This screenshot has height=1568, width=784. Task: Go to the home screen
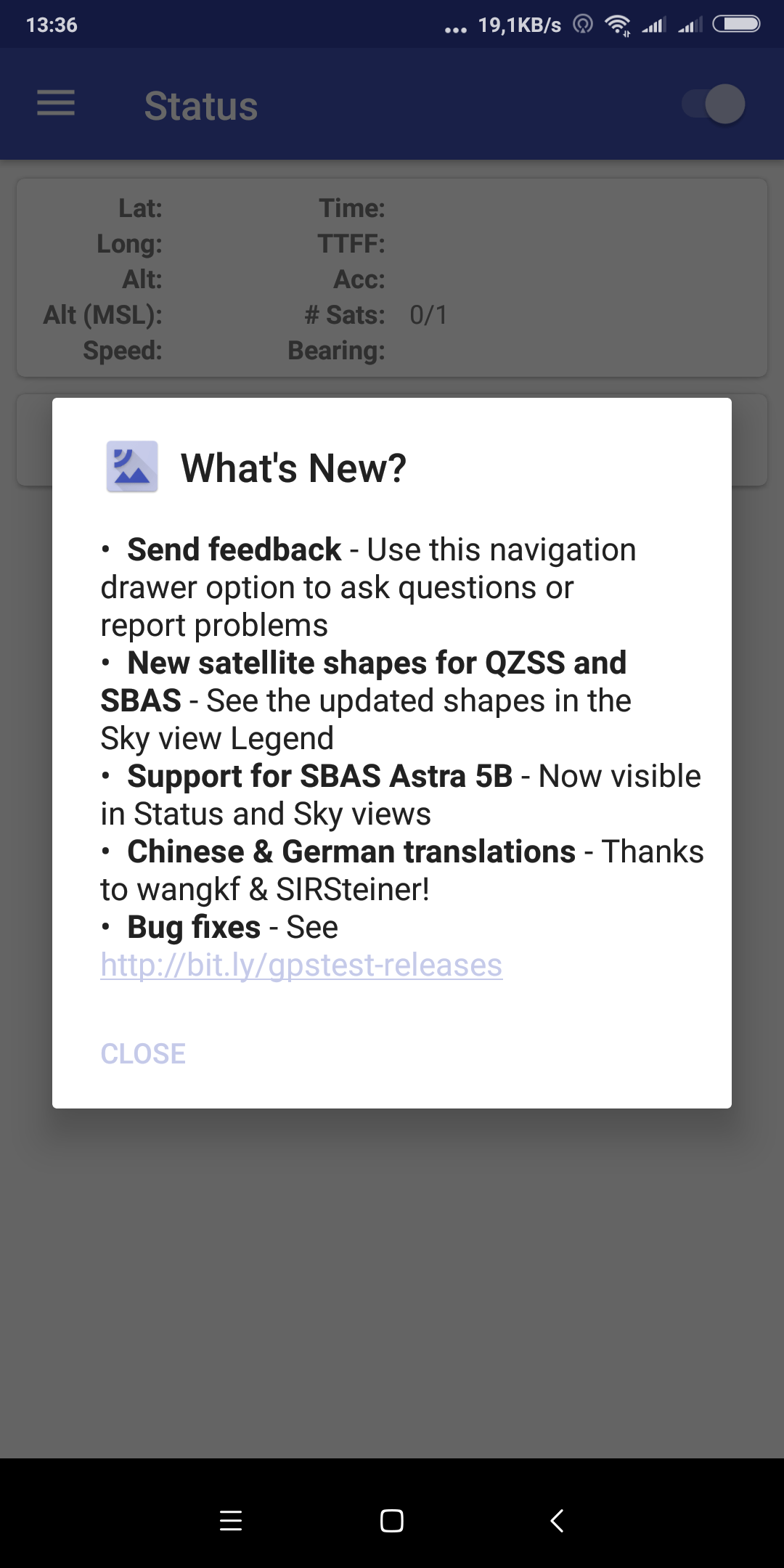tap(392, 1520)
